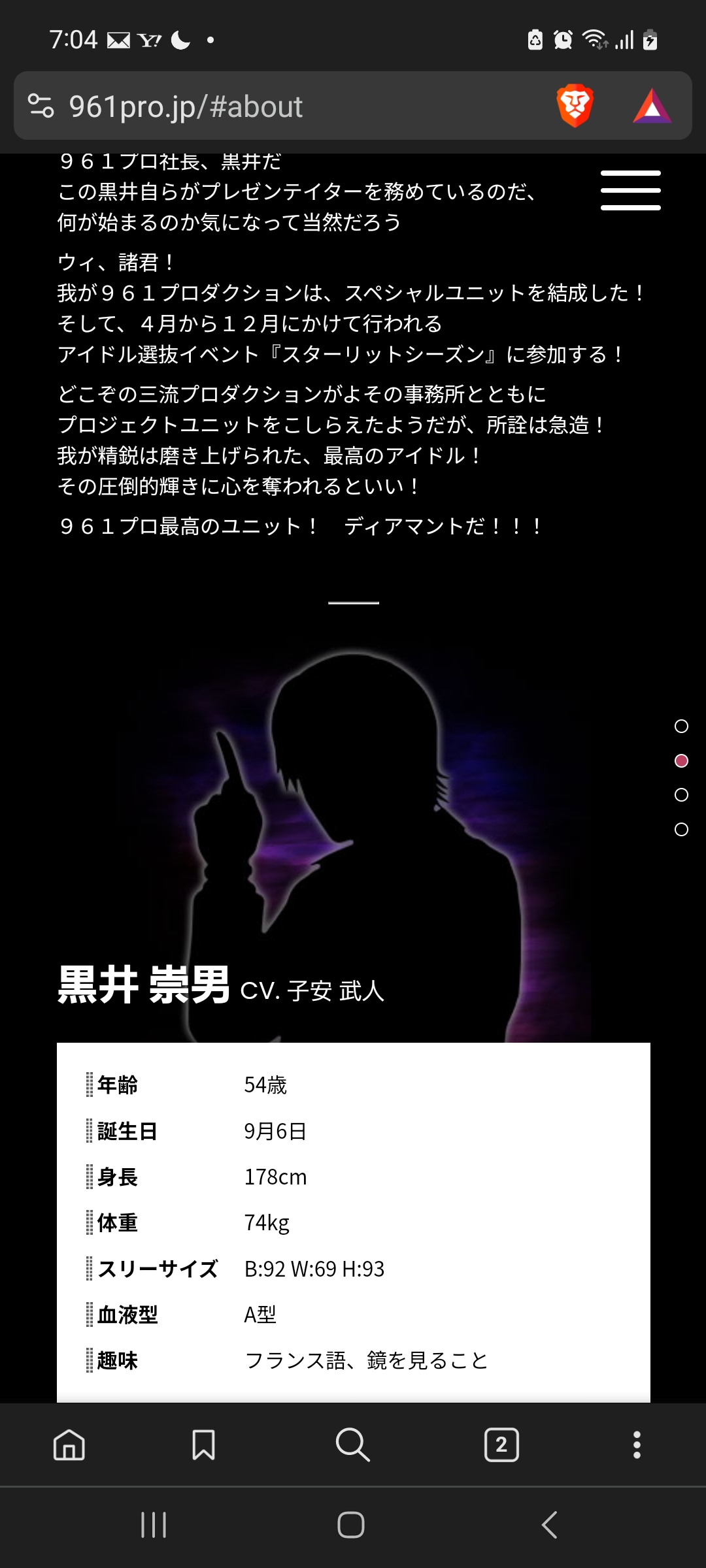
Task: Open the hamburger menu on the page
Action: tap(630, 190)
